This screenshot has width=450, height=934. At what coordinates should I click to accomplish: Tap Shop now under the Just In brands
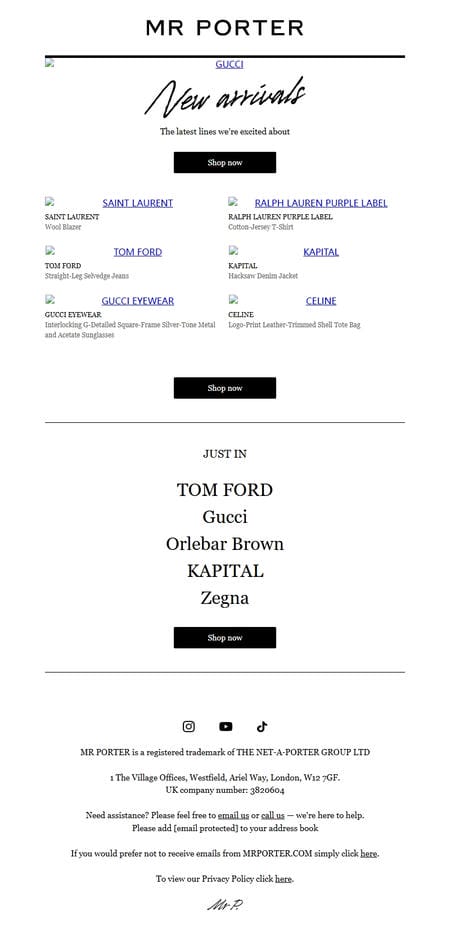(x=225, y=637)
